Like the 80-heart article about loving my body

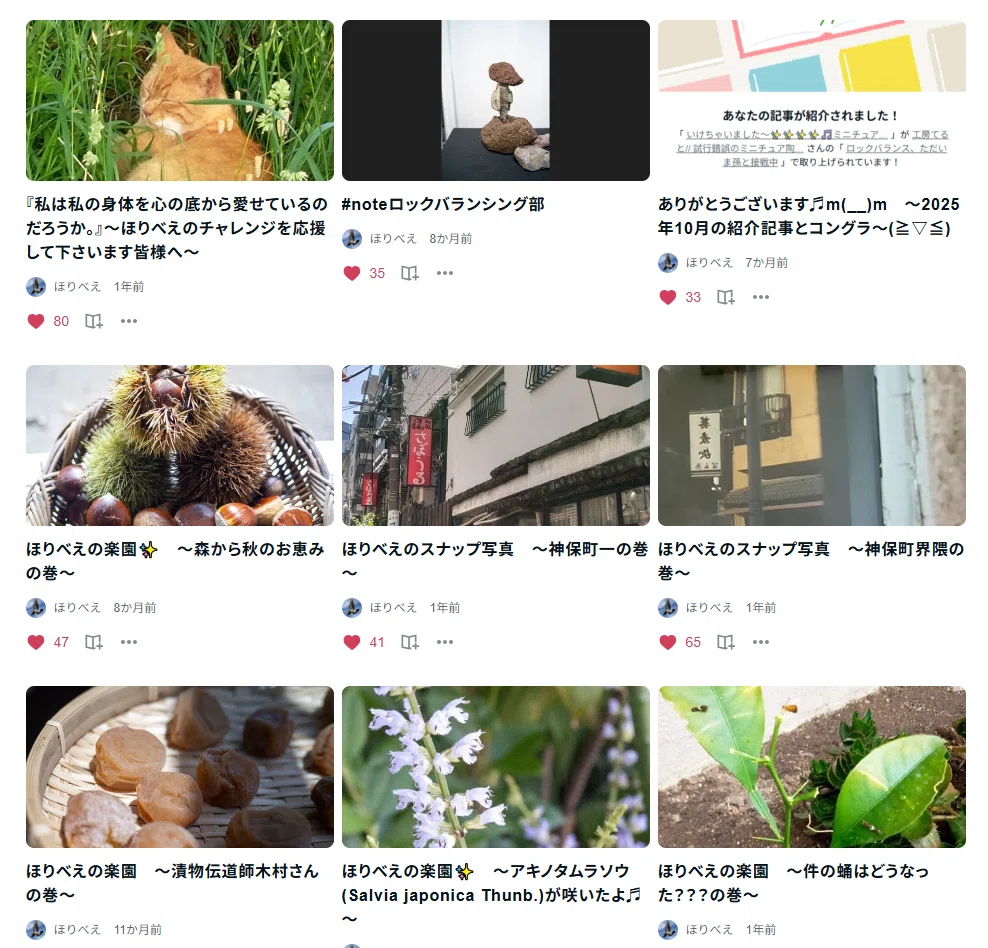[x=36, y=321]
